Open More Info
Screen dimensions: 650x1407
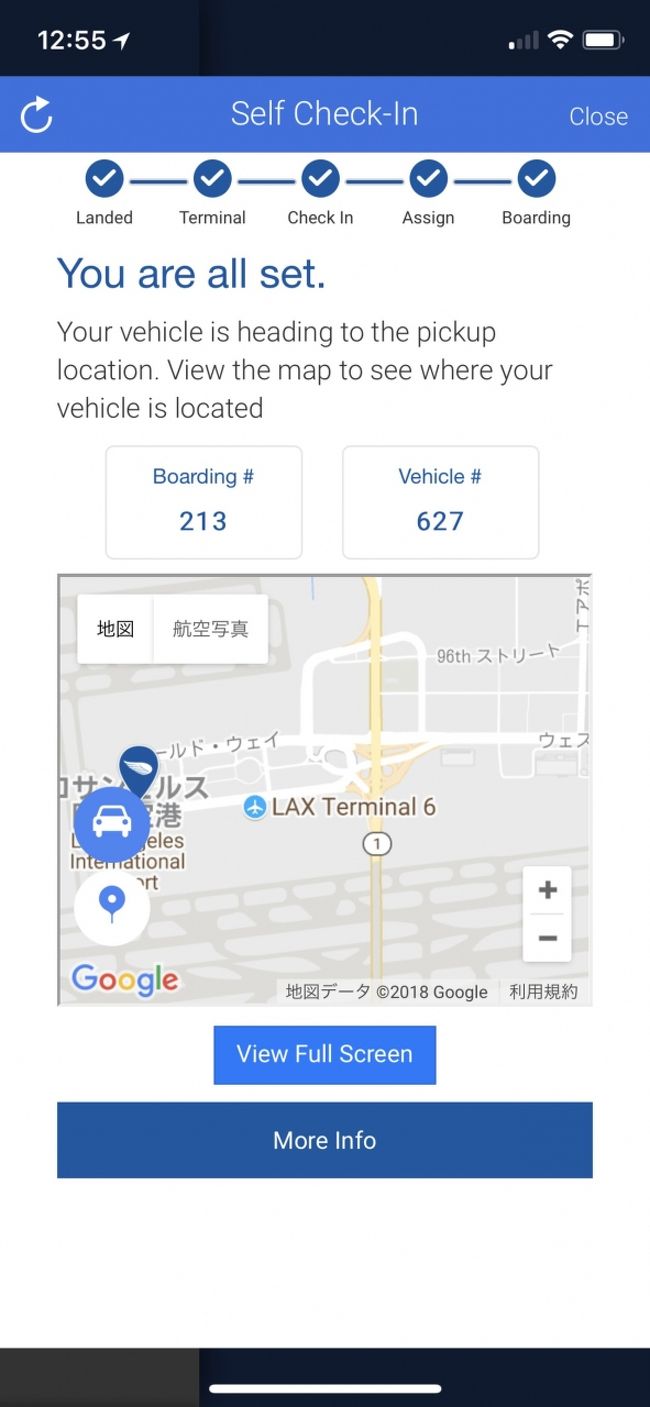(x=325, y=1140)
